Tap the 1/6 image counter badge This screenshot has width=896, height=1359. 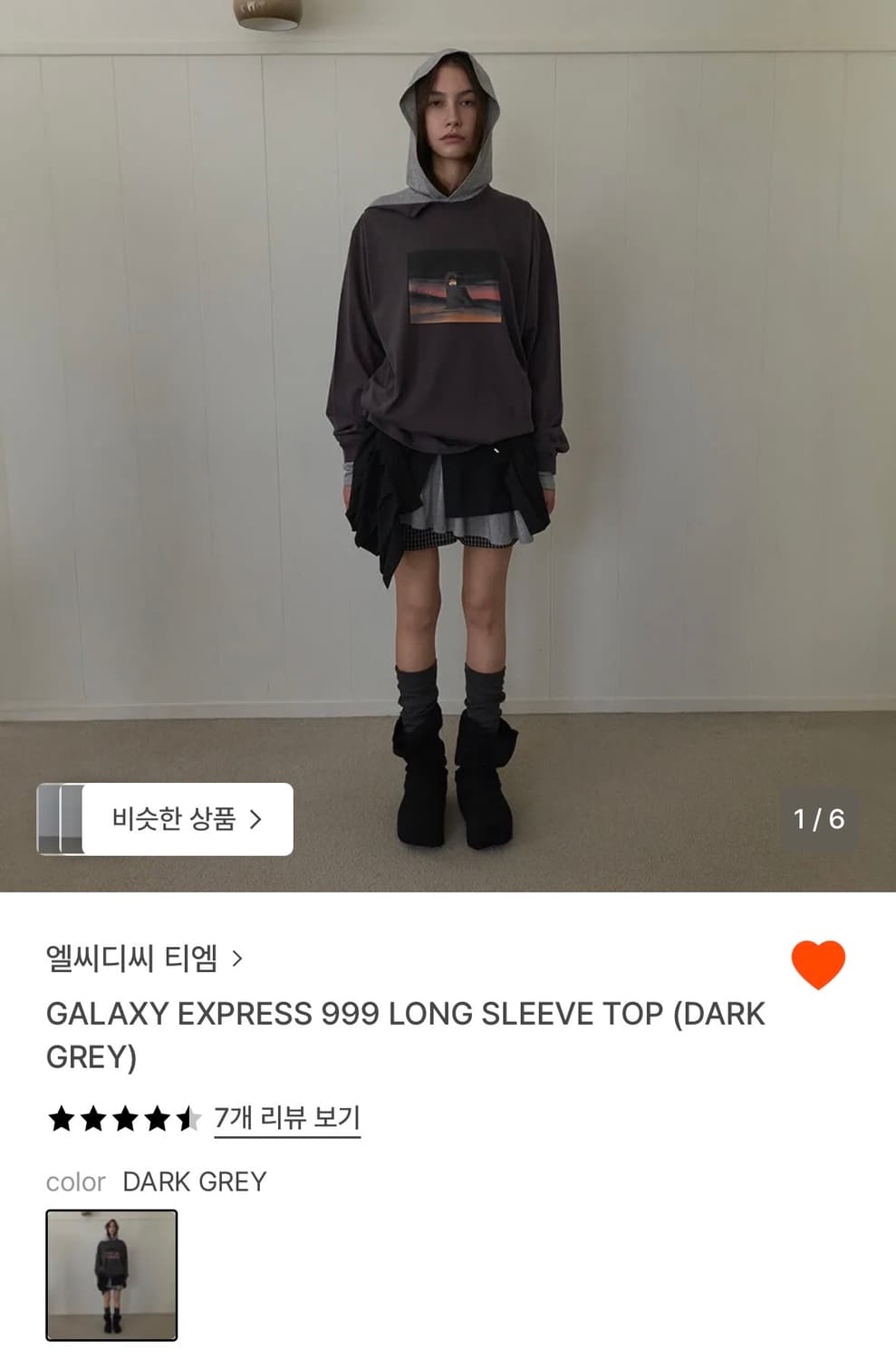817,818
